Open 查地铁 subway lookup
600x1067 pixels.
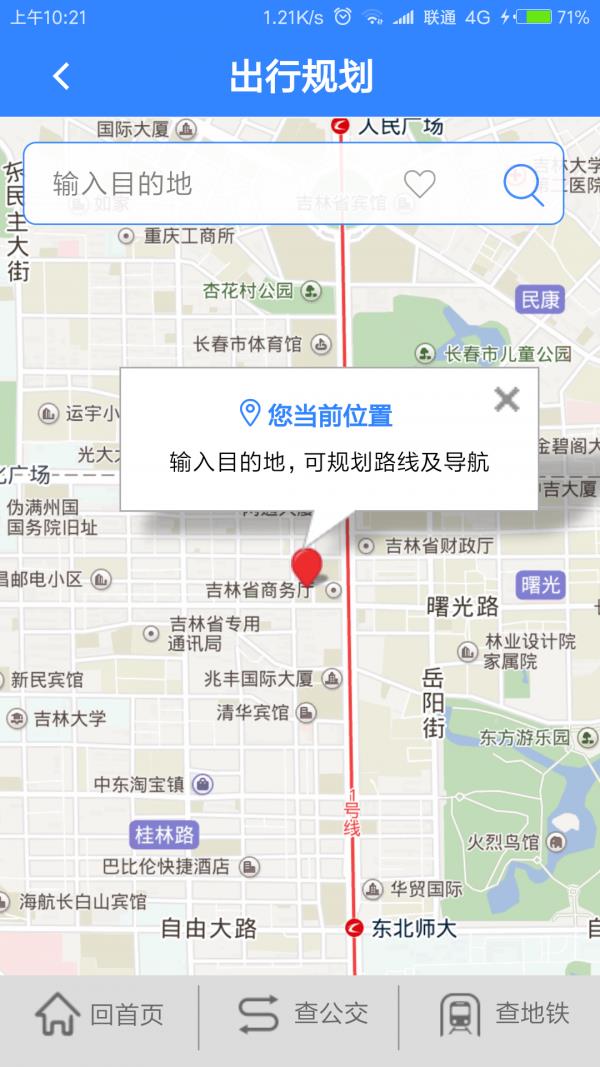[x=504, y=1015]
